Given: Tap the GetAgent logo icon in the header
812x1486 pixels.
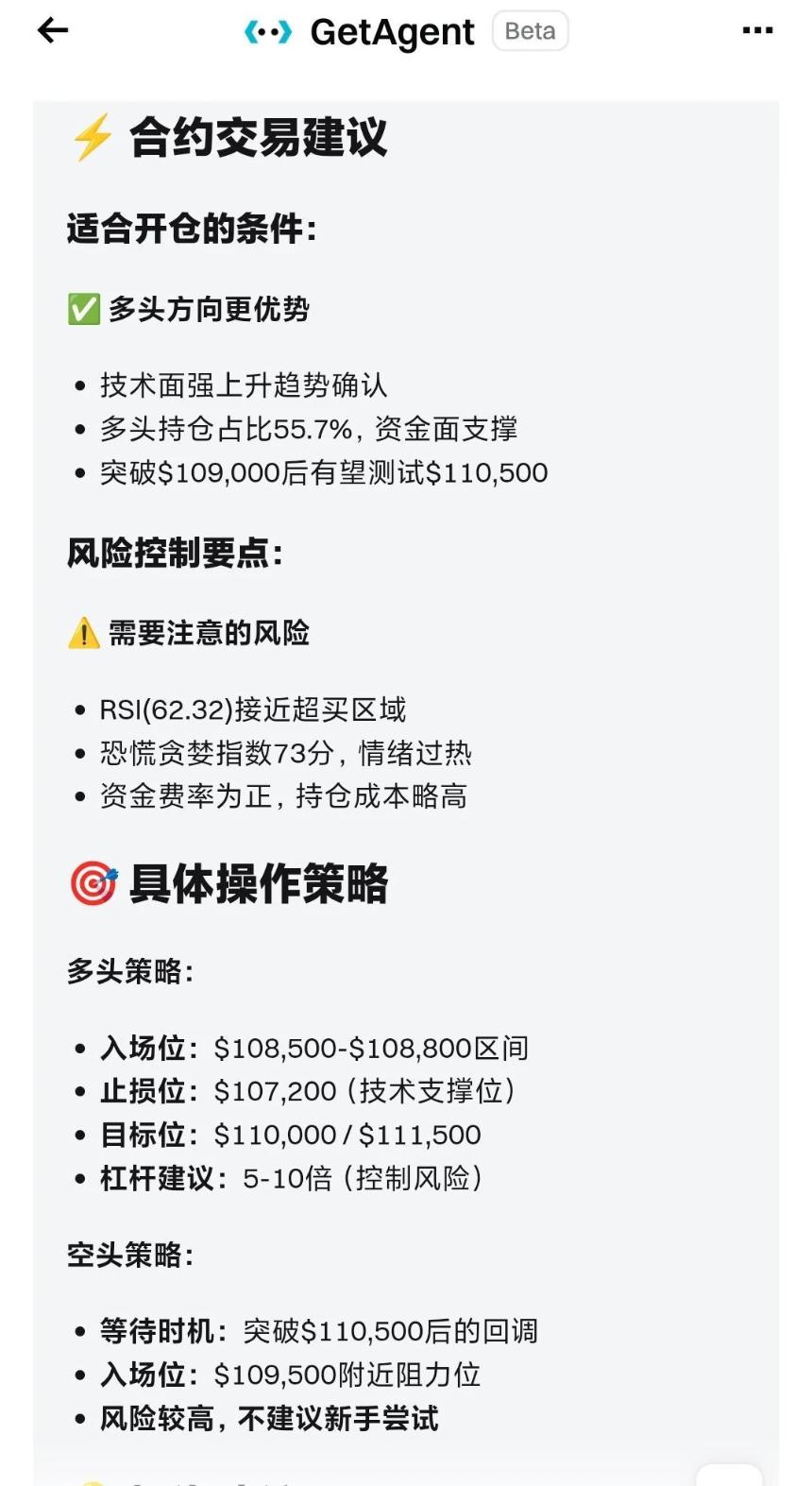Looking at the screenshot, I should [264, 31].
